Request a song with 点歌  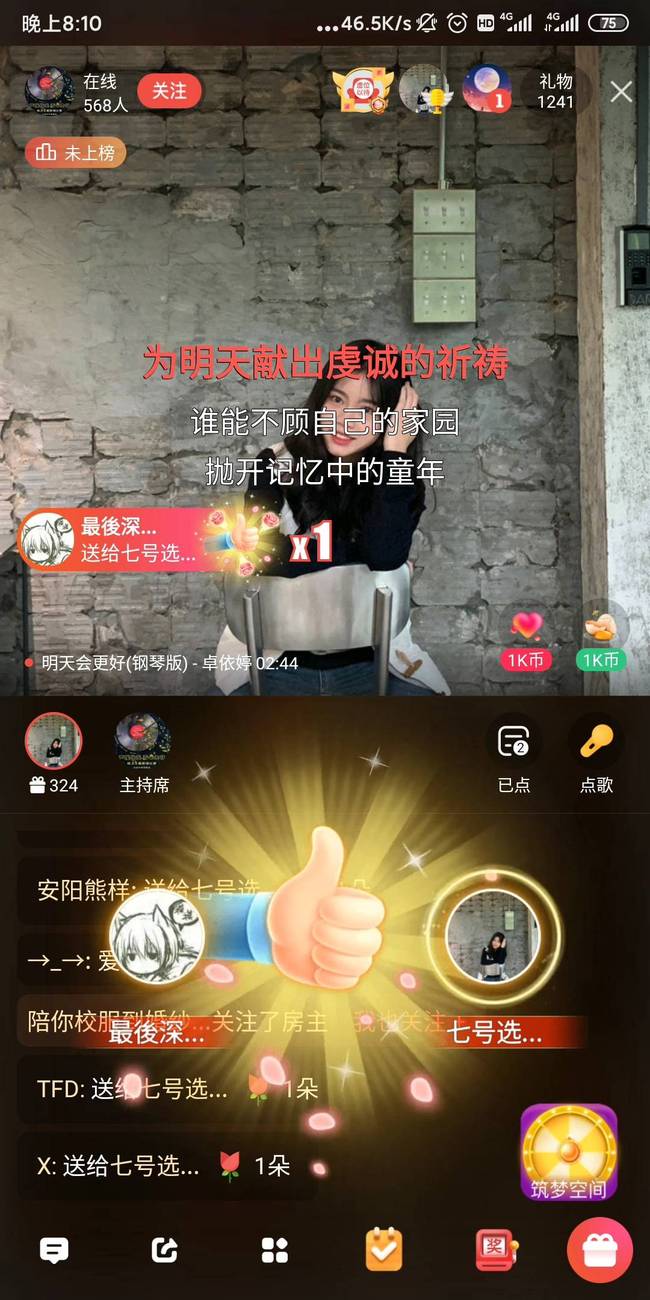point(596,753)
